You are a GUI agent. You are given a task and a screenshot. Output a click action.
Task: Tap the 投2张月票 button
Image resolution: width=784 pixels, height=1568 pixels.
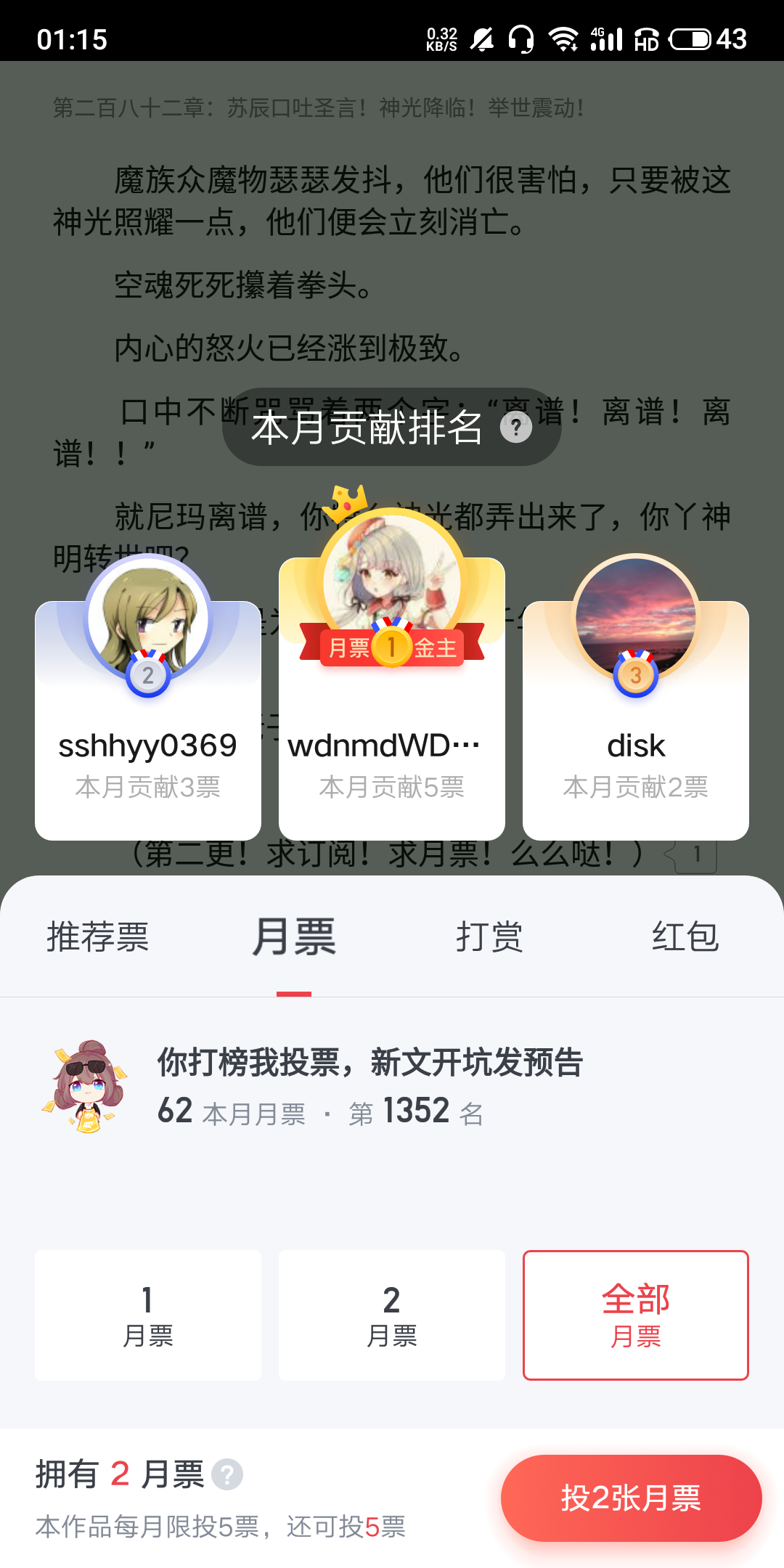click(631, 1498)
